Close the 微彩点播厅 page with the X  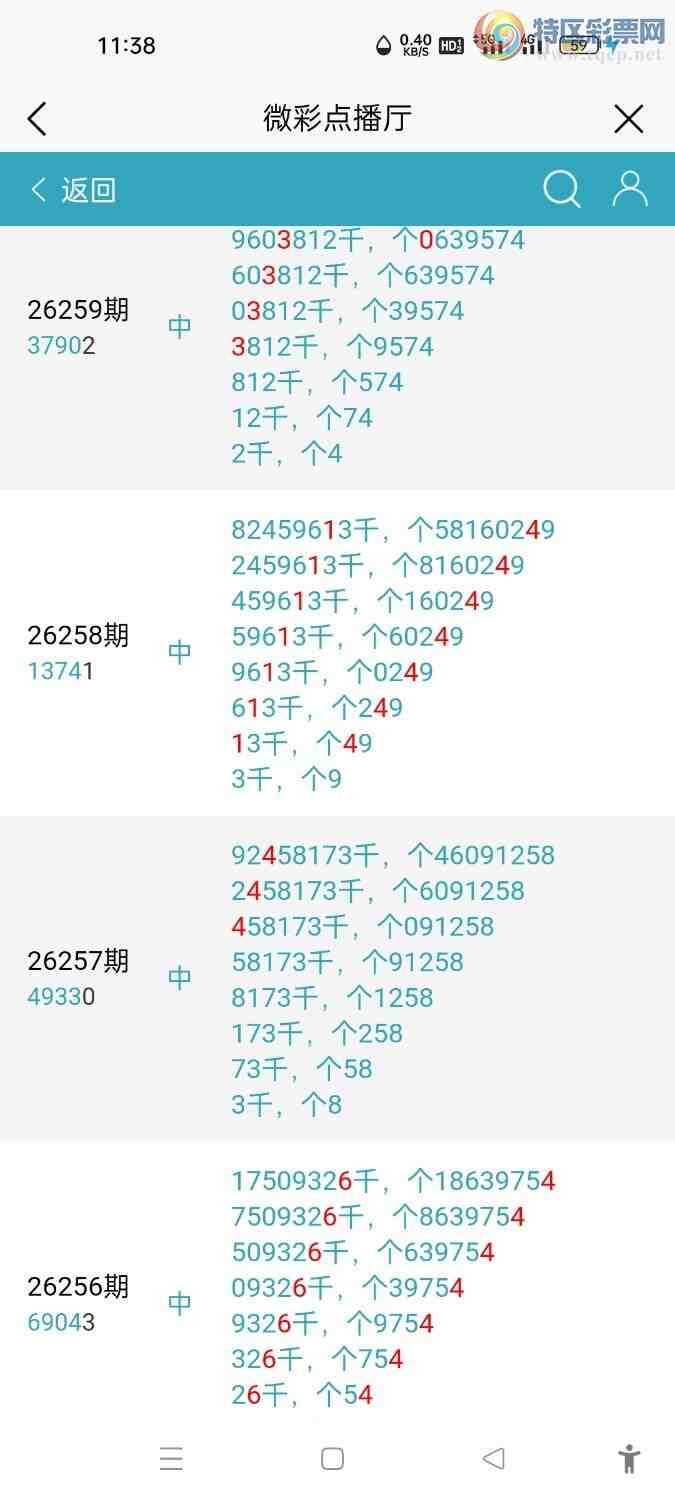(628, 119)
